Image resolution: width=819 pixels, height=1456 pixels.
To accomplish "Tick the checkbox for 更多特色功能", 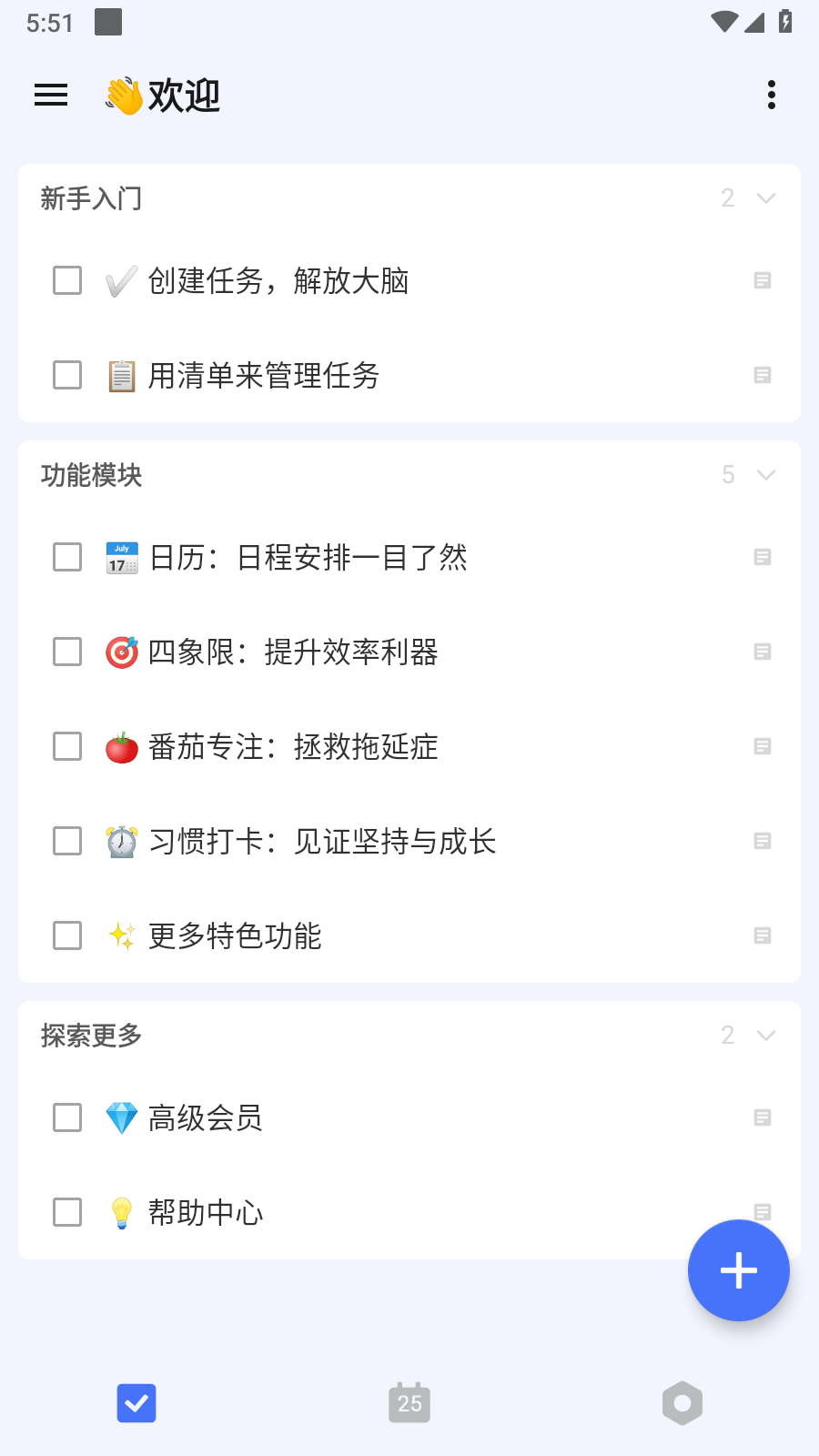I will tap(66, 935).
